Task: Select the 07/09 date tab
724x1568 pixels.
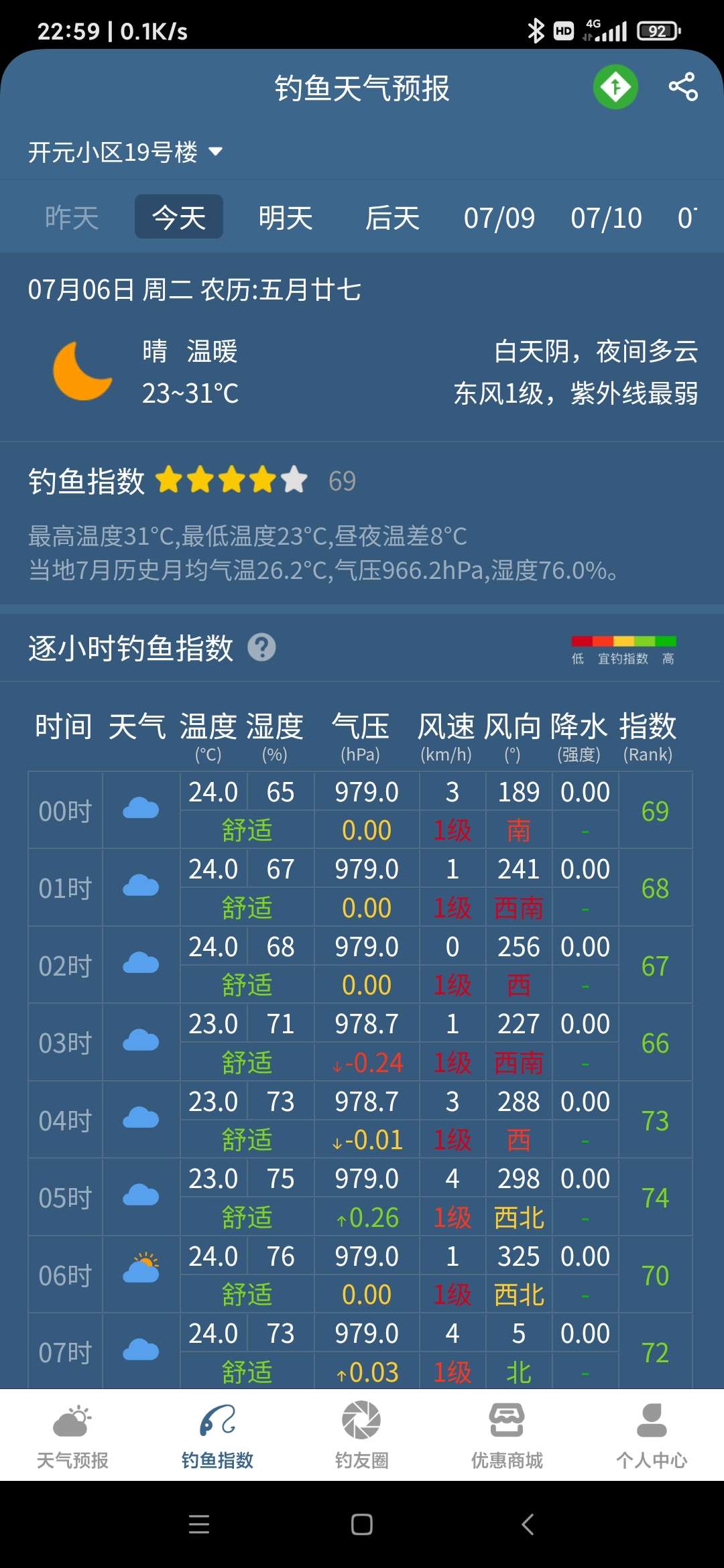Action: [499, 218]
